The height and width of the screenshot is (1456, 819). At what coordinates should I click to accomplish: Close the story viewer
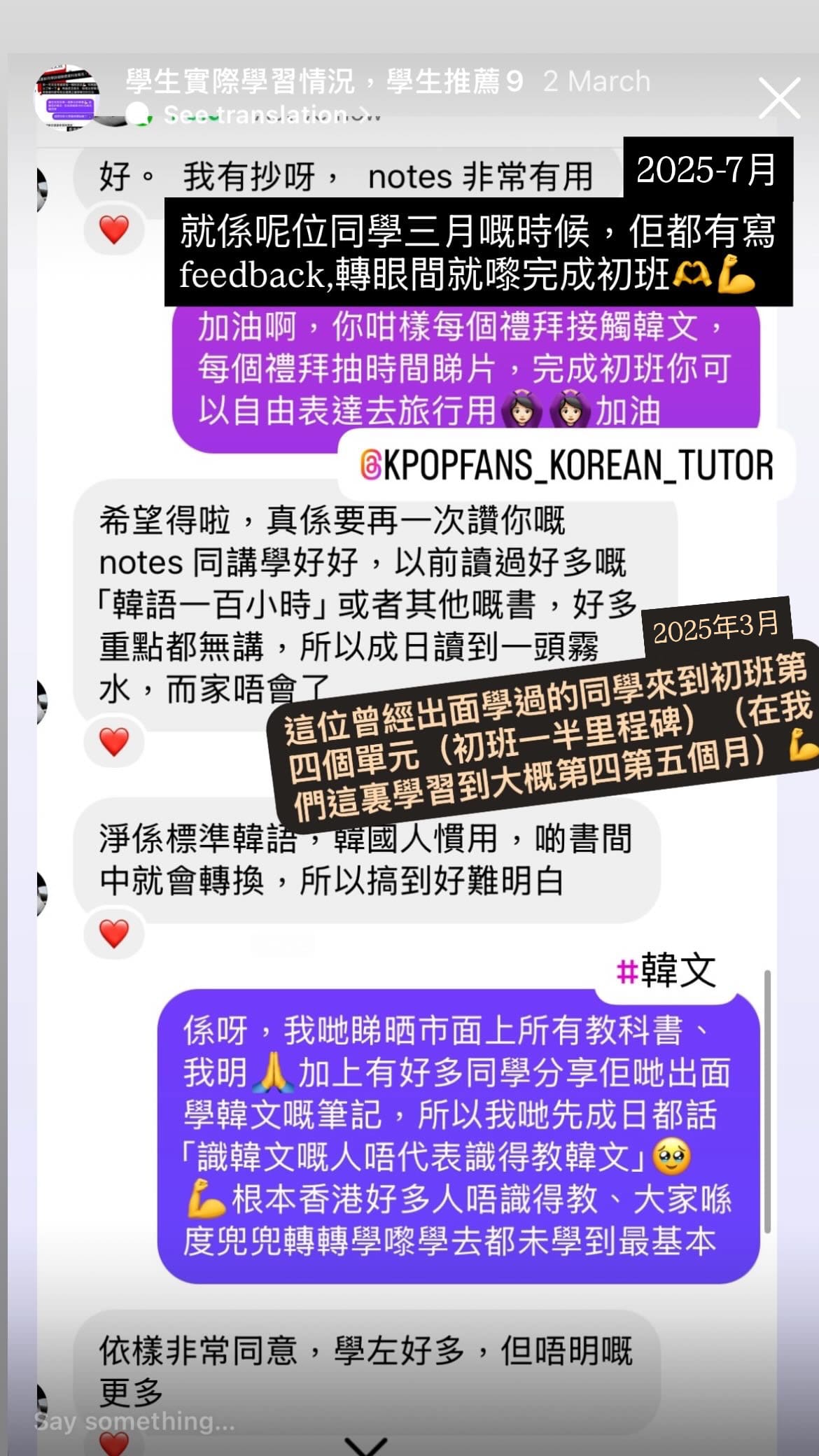pyautogui.click(x=779, y=99)
